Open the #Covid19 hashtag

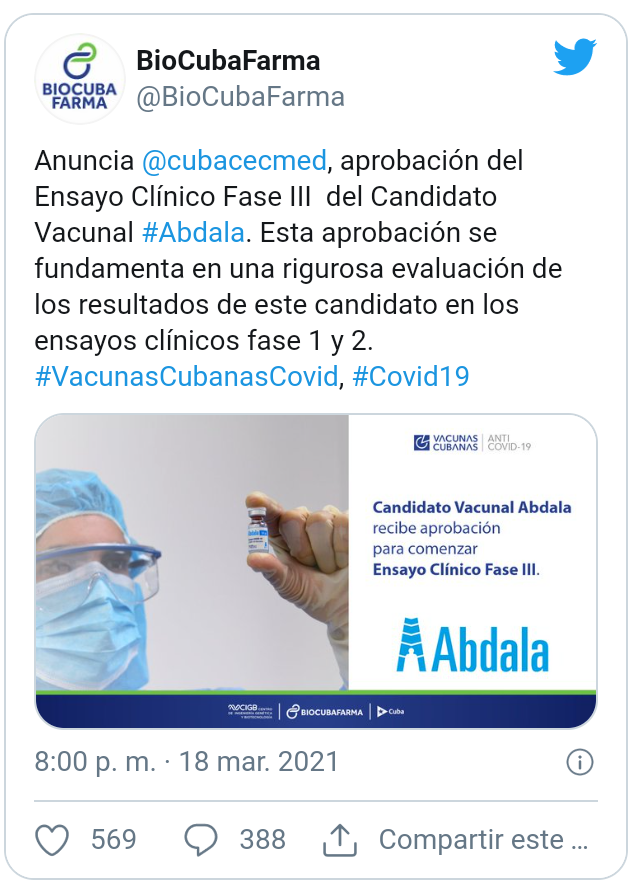410,377
